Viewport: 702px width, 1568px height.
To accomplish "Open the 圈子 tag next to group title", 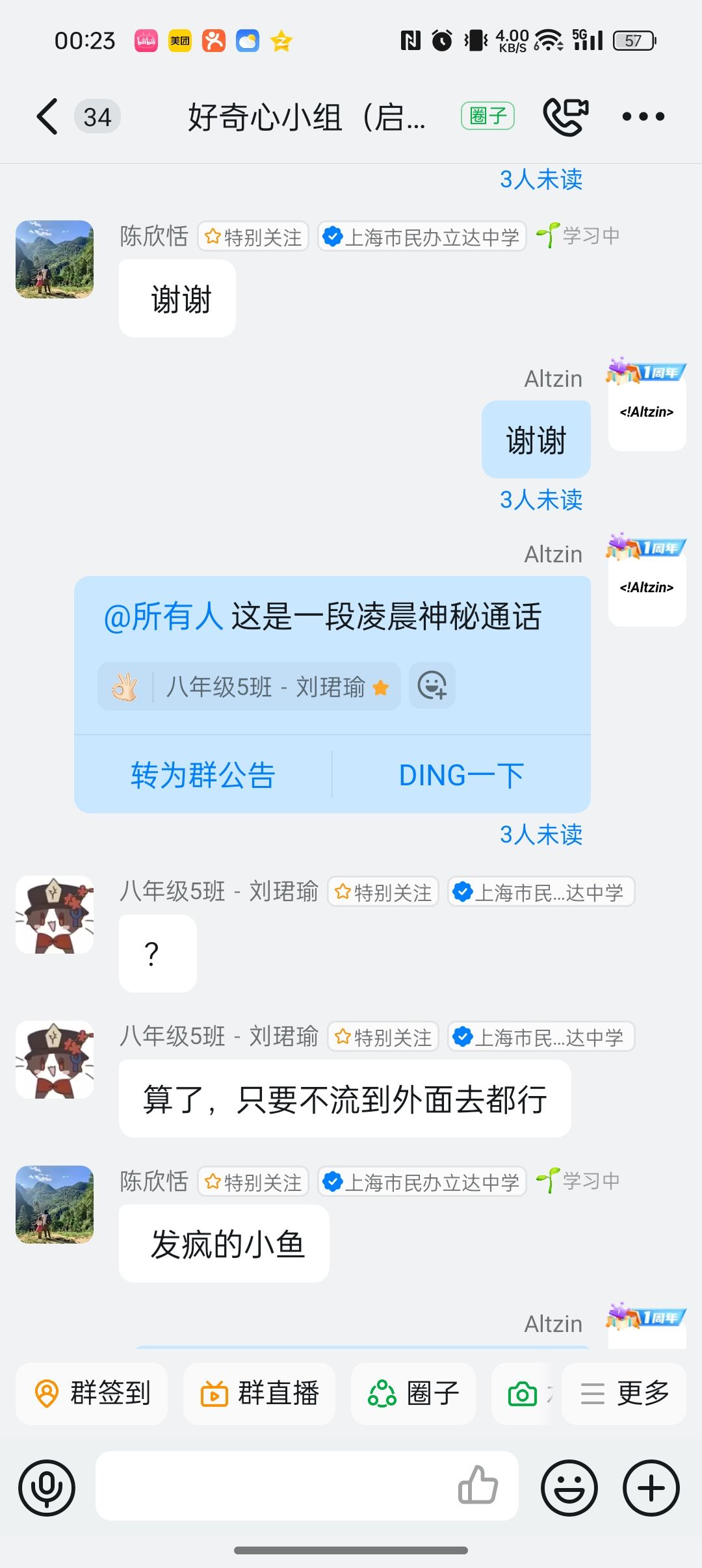I will pyautogui.click(x=487, y=116).
